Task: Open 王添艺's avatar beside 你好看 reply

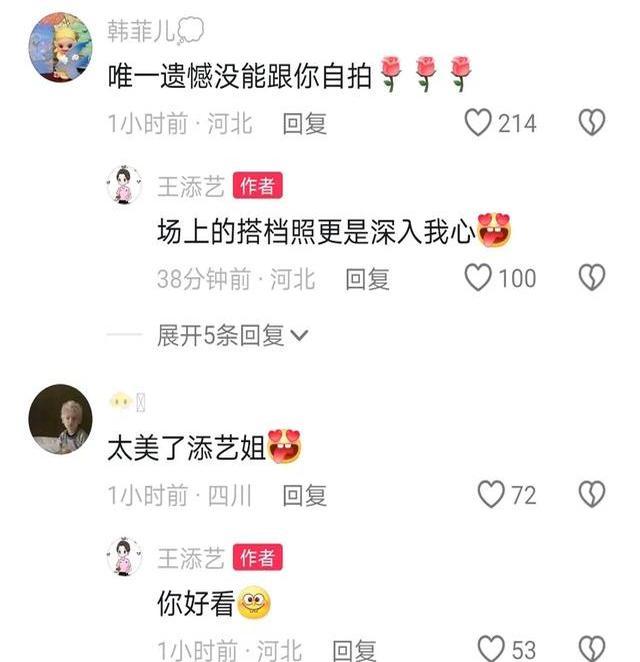Action: click(125, 556)
